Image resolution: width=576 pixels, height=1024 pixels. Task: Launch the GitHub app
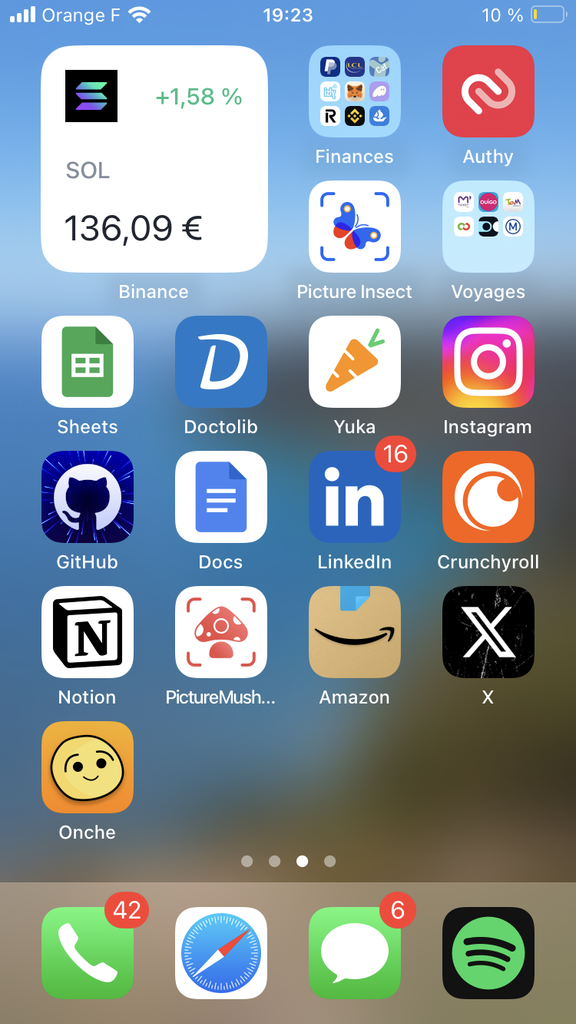(88, 497)
